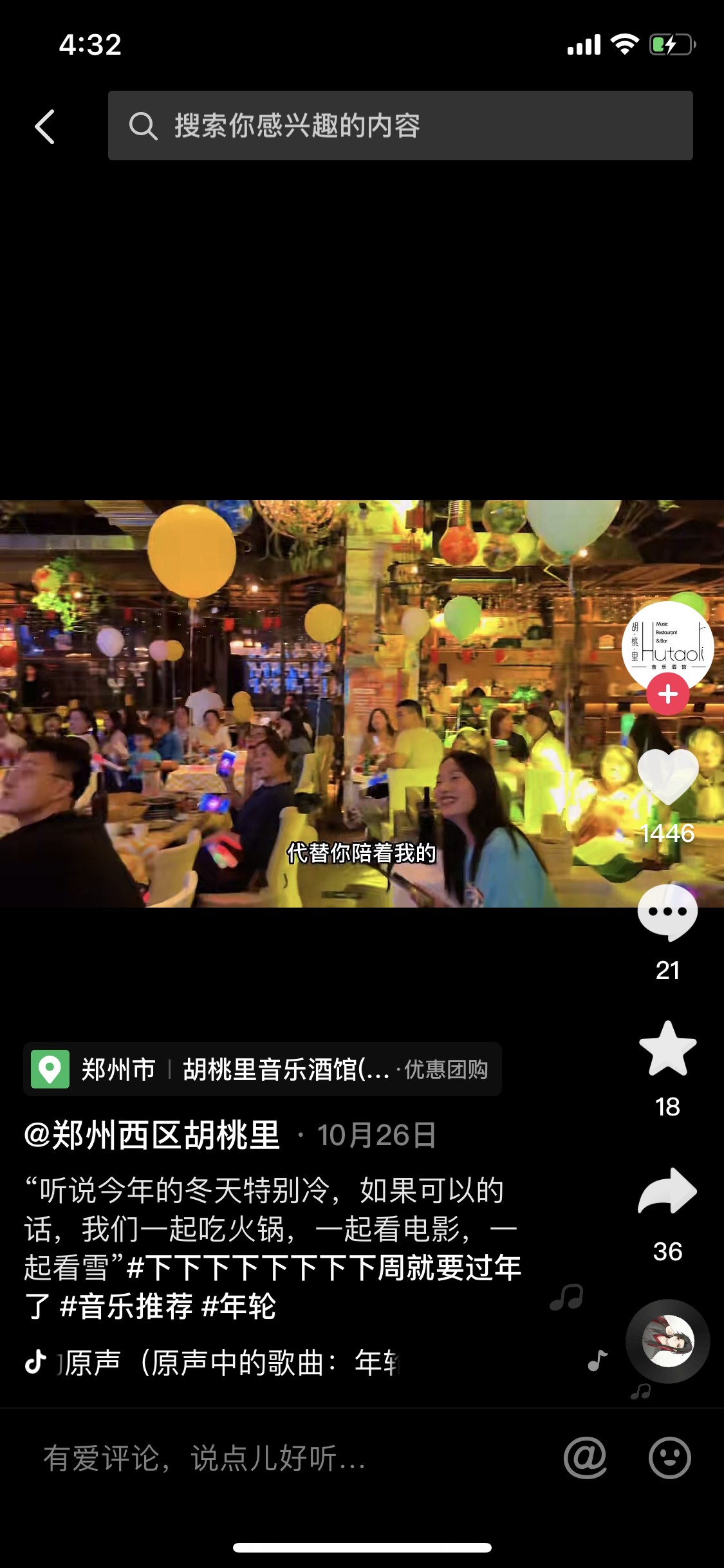Mention someone with the @ icon

(x=585, y=1458)
